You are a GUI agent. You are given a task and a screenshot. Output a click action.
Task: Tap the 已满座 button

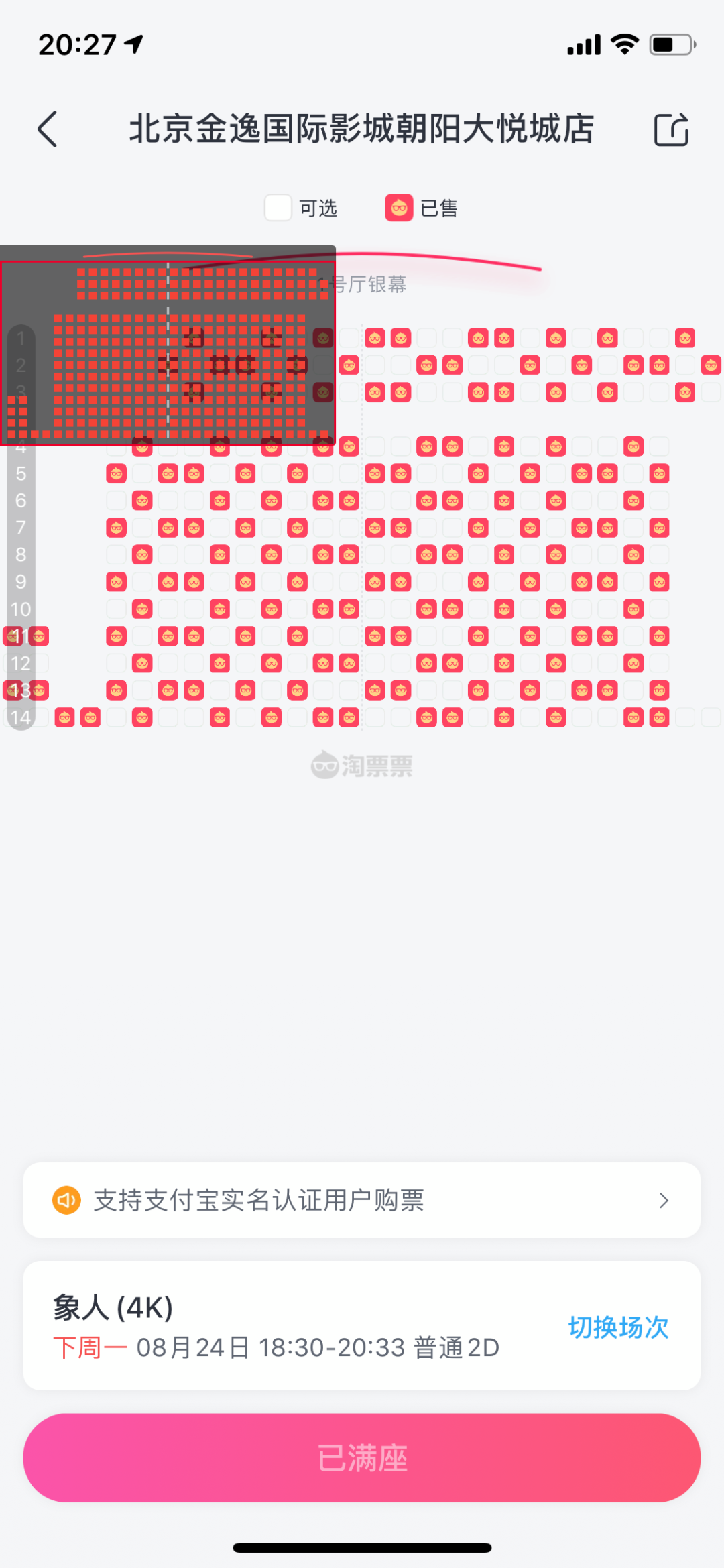click(x=362, y=1457)
